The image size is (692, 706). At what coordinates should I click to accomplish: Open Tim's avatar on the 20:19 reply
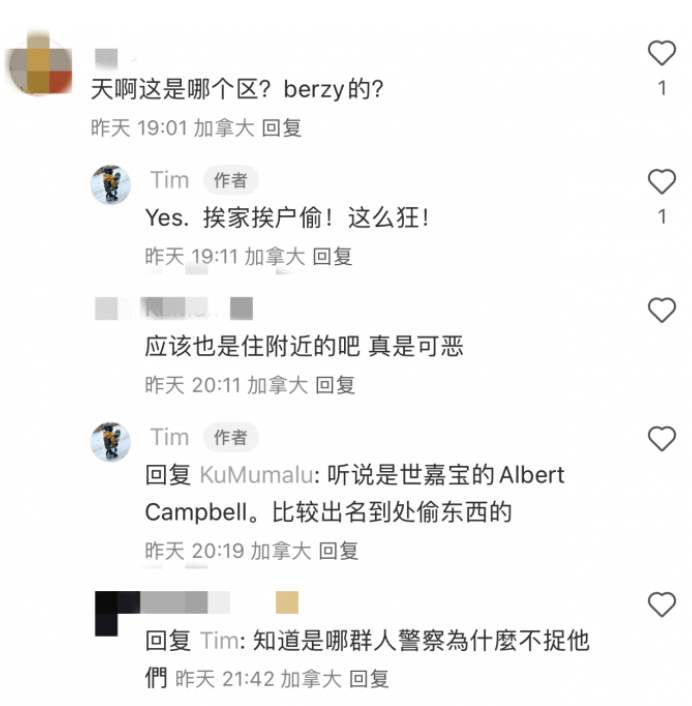coord(111,440)
